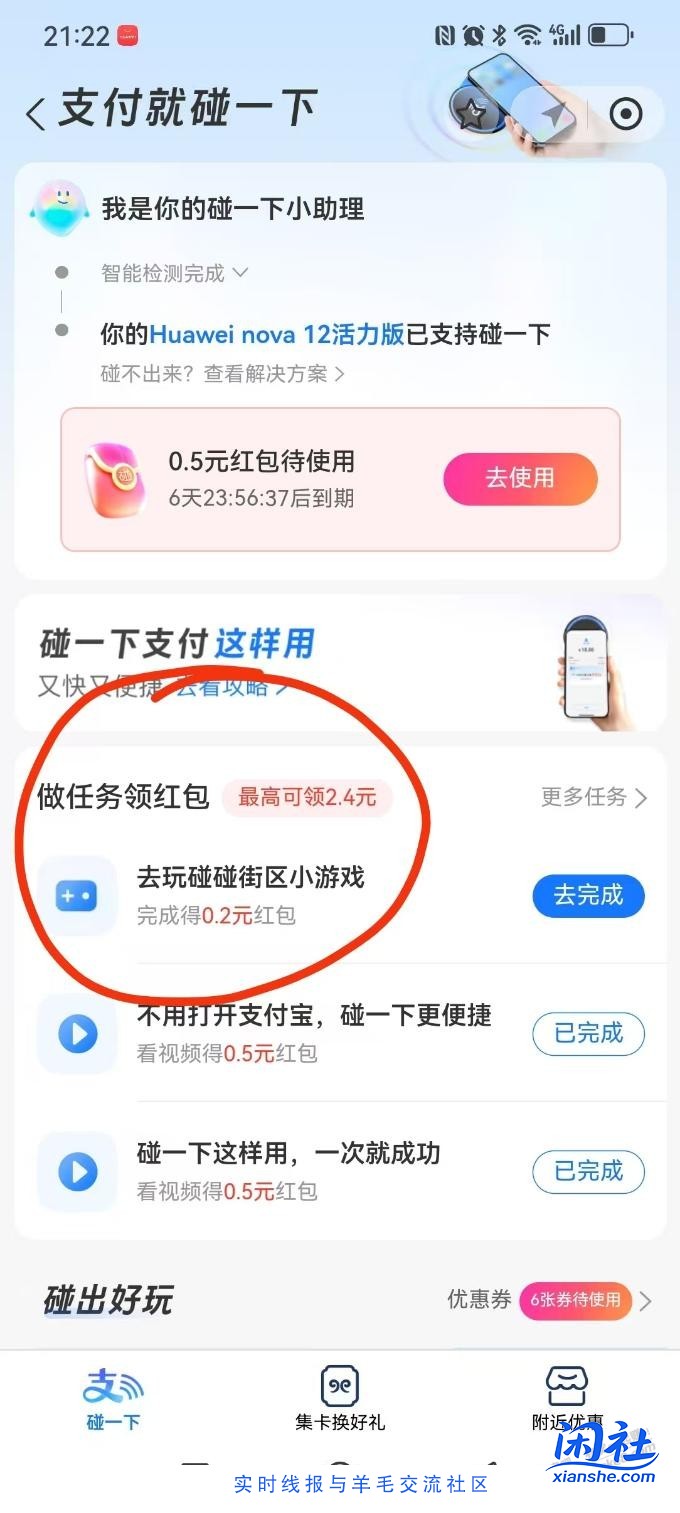Open 更多任务 list
This screenshot has height=1513, width=680.
click(594, 797)
